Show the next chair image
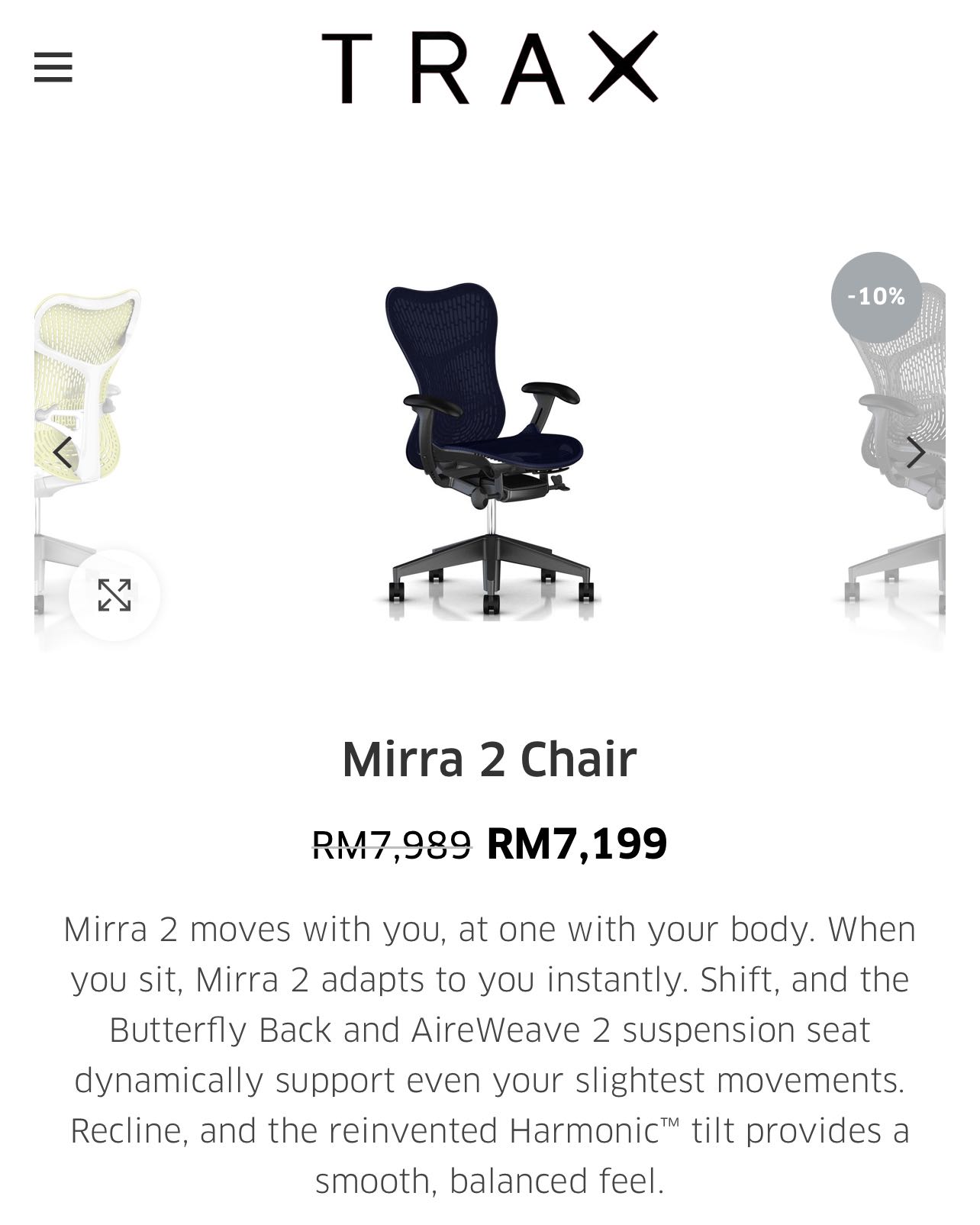The width and height of the screenshot is (980, 1225). [x=915, y=453]
